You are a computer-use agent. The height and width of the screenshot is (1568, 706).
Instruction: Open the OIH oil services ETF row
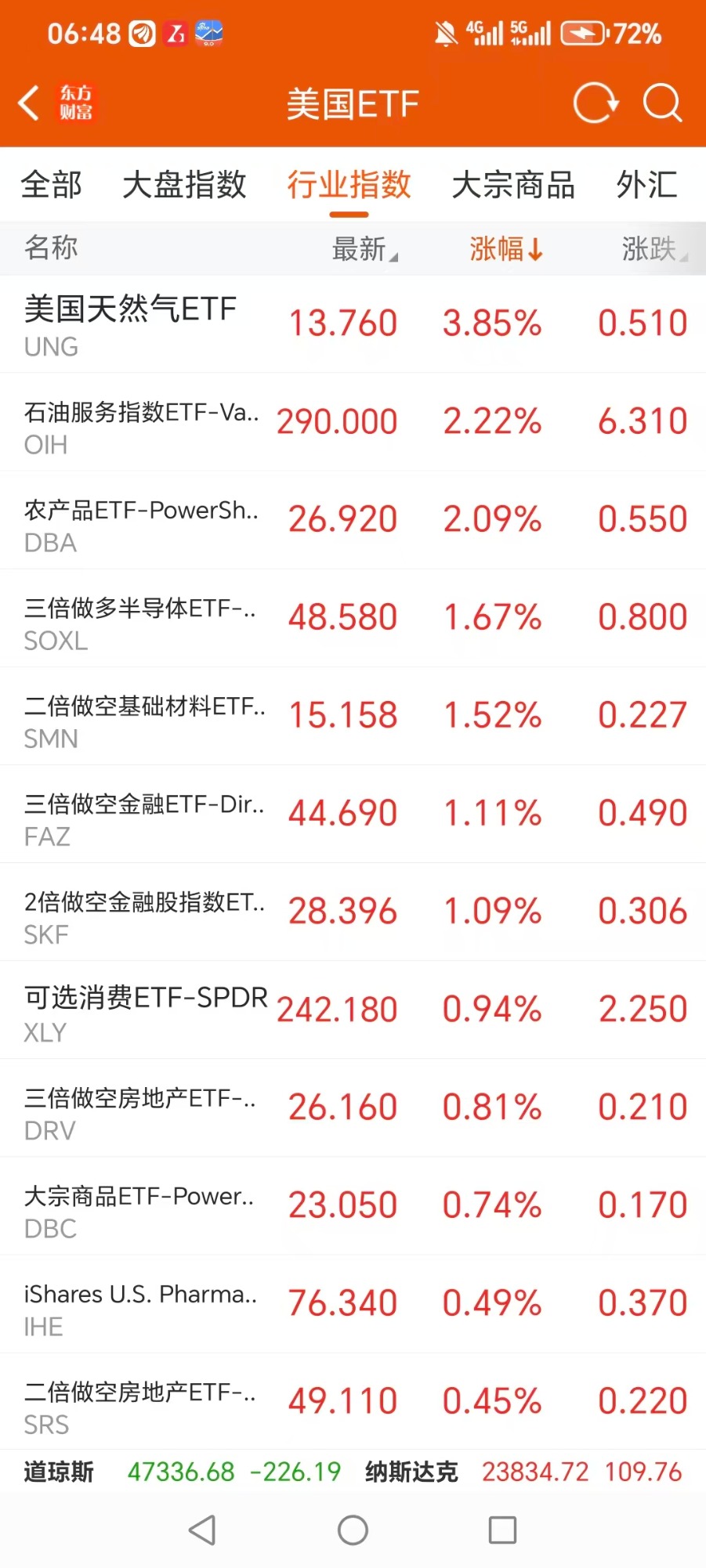353,422
